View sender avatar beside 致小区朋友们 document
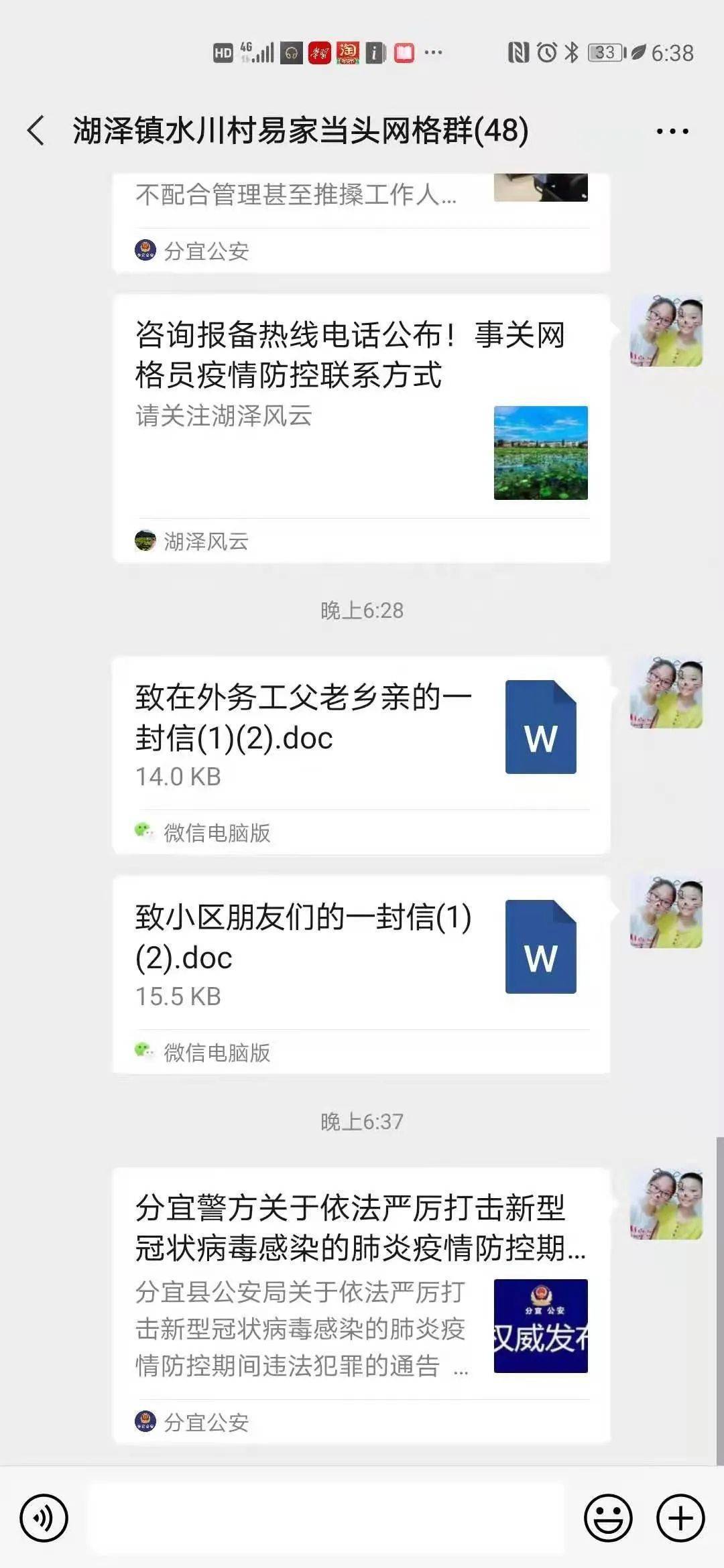724x1568 pixels. [x=666, y=912]
